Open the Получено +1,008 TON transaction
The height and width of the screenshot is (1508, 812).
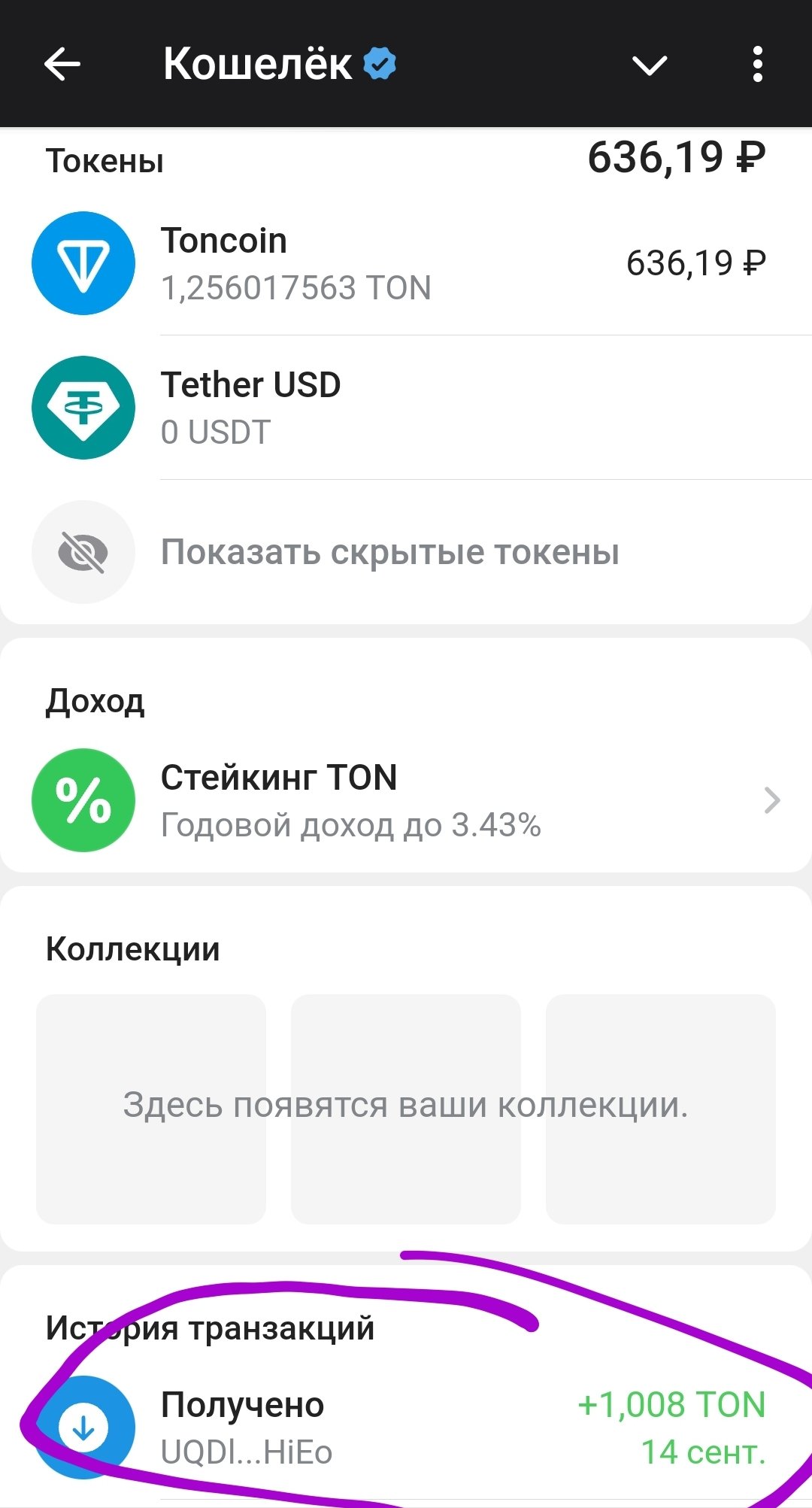pyautogui.click(x=406, y=1428)
